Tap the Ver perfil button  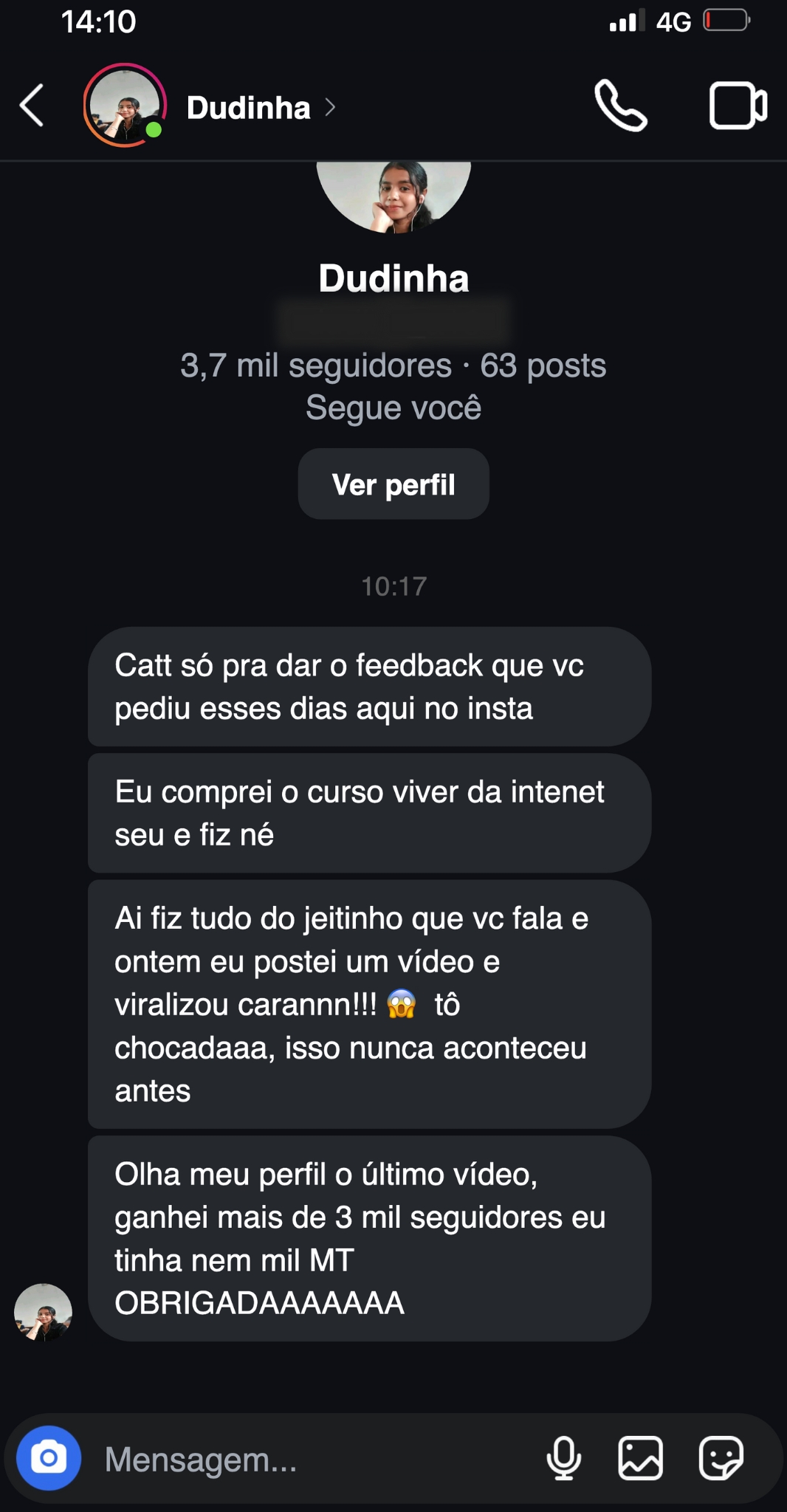(x=393, y=484)
